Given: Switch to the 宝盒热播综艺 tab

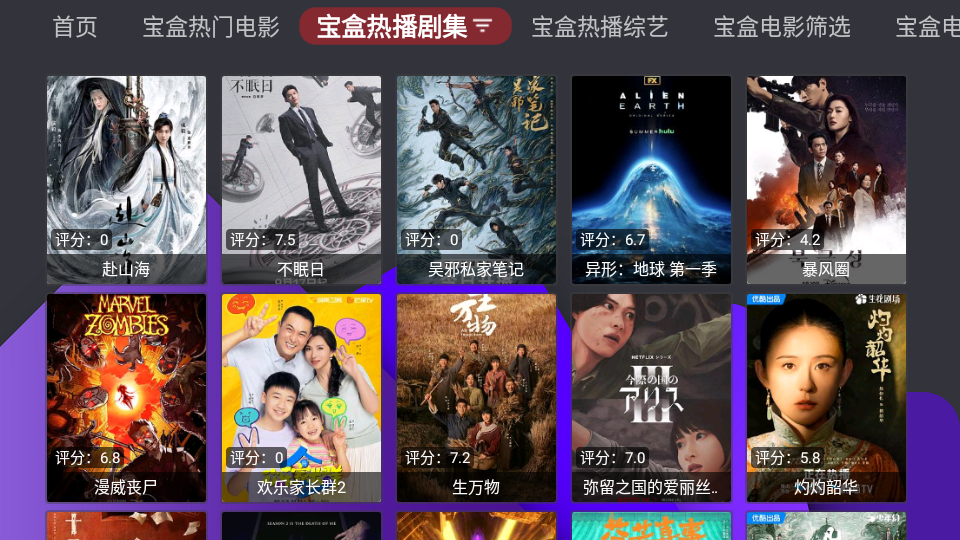Looking at the screenshot, I should coord(599,27).
